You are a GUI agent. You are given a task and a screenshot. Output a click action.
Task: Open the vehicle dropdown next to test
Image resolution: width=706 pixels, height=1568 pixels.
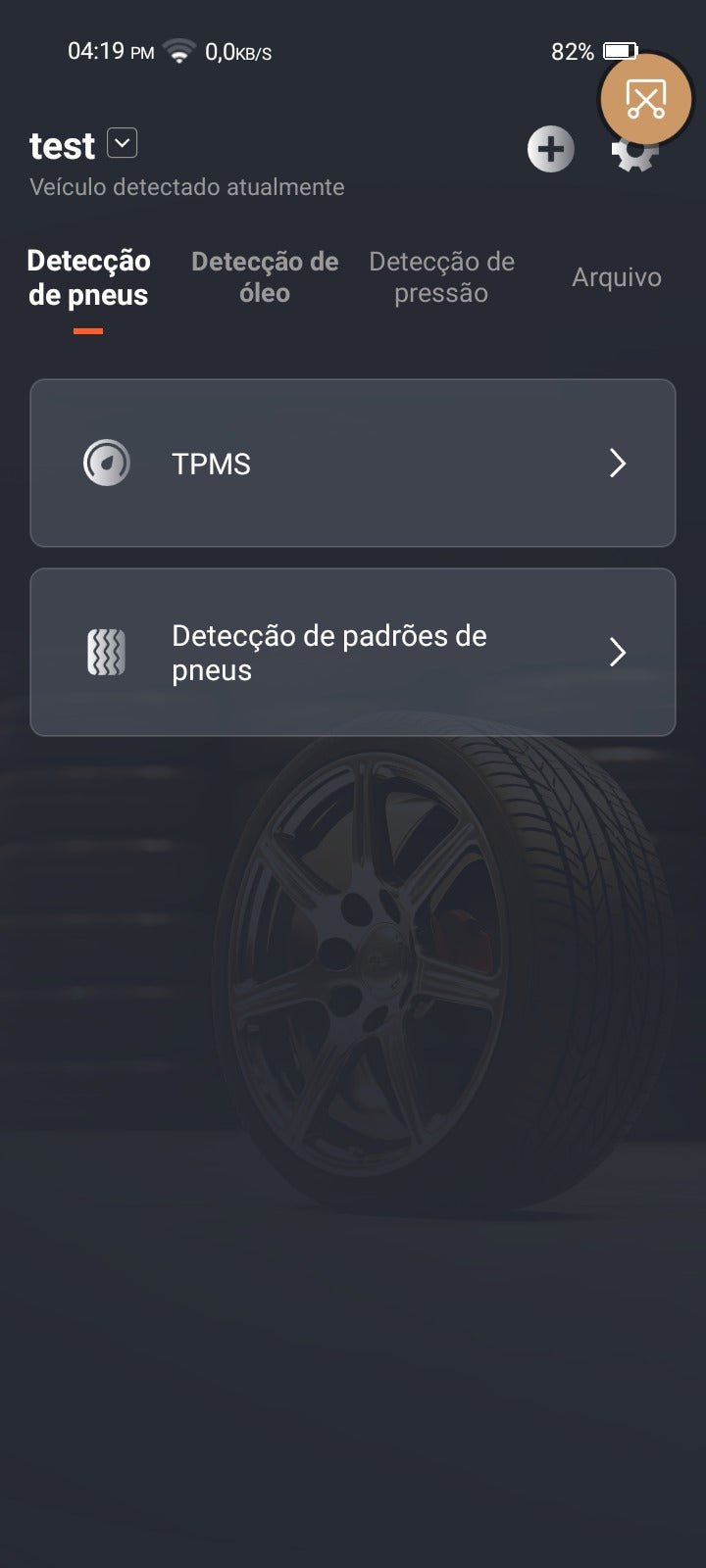pyautogui.click(x=122, y=143)
